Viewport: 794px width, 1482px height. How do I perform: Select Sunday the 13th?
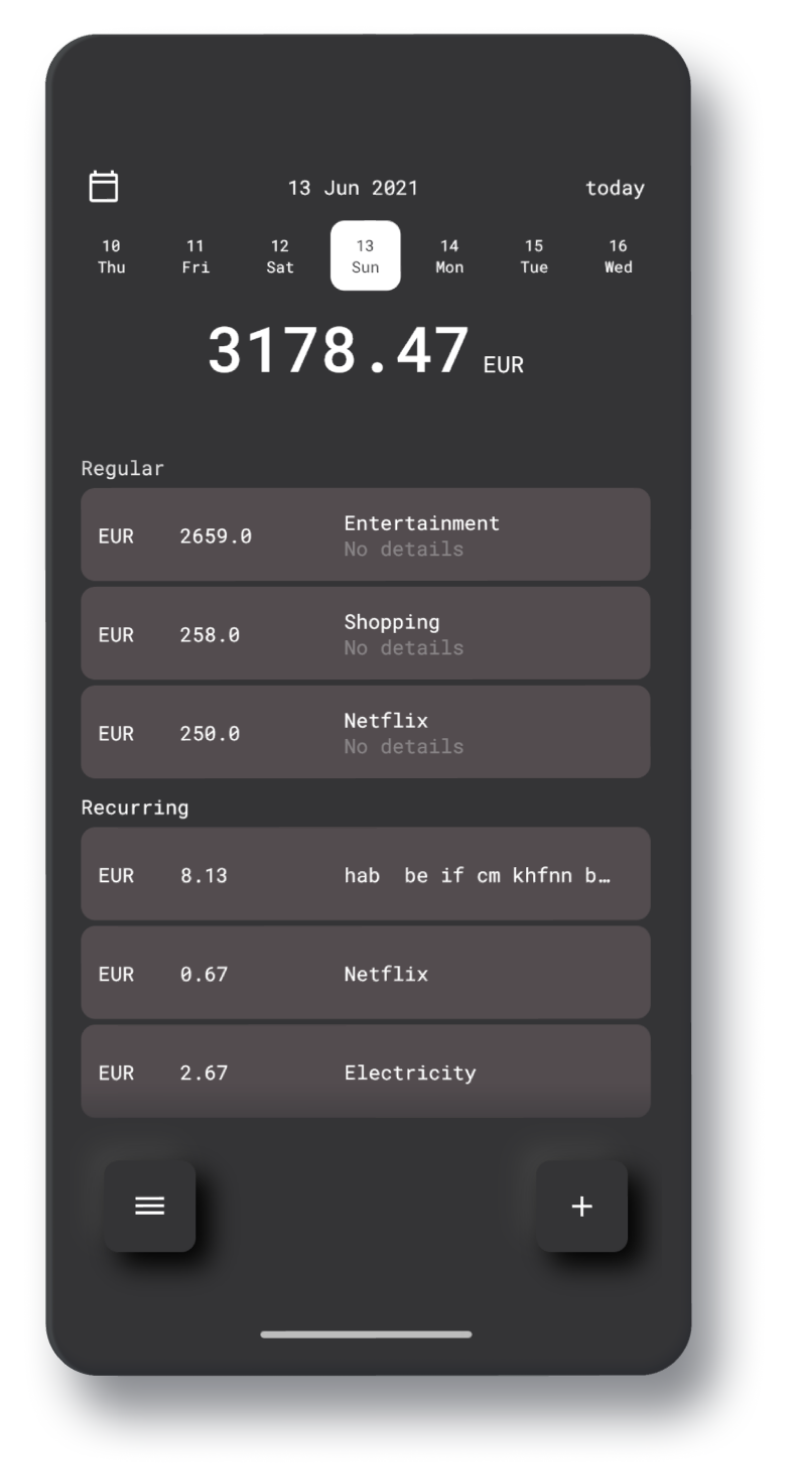[x=366, y=256]
